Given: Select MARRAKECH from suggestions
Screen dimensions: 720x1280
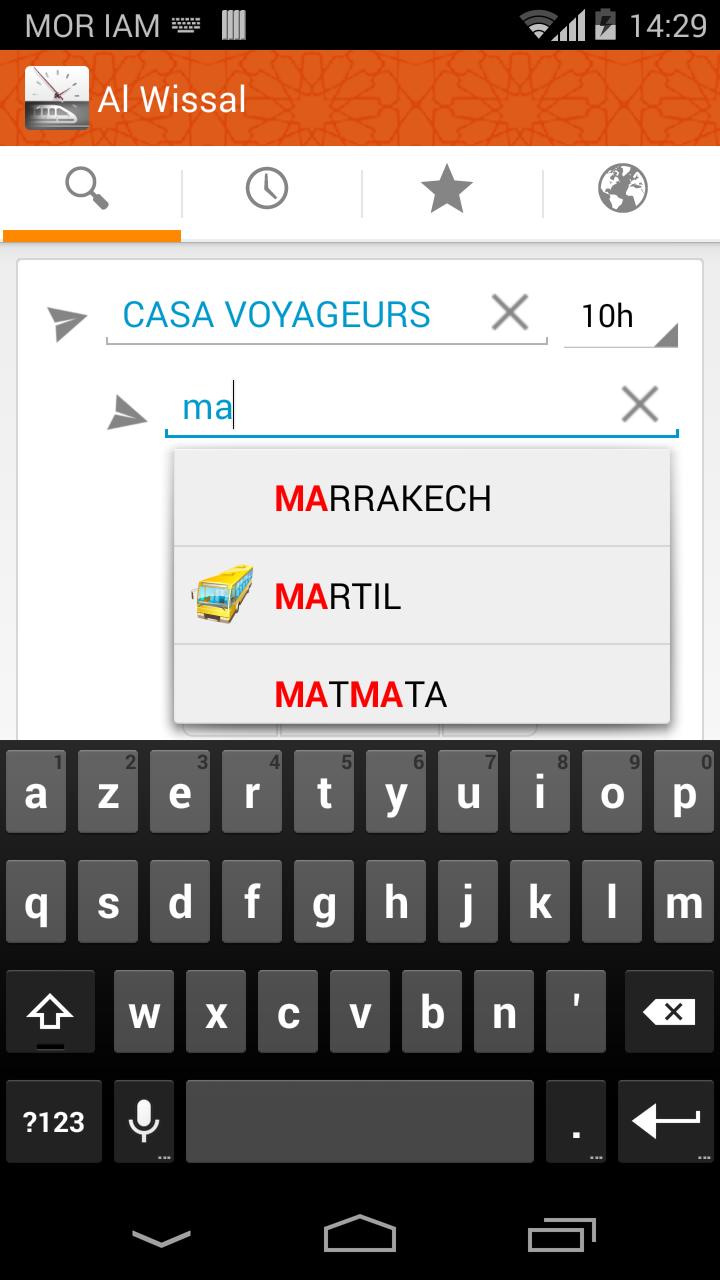Looking at the screenshot, I should pyautogui.click(x=420, y=498).
